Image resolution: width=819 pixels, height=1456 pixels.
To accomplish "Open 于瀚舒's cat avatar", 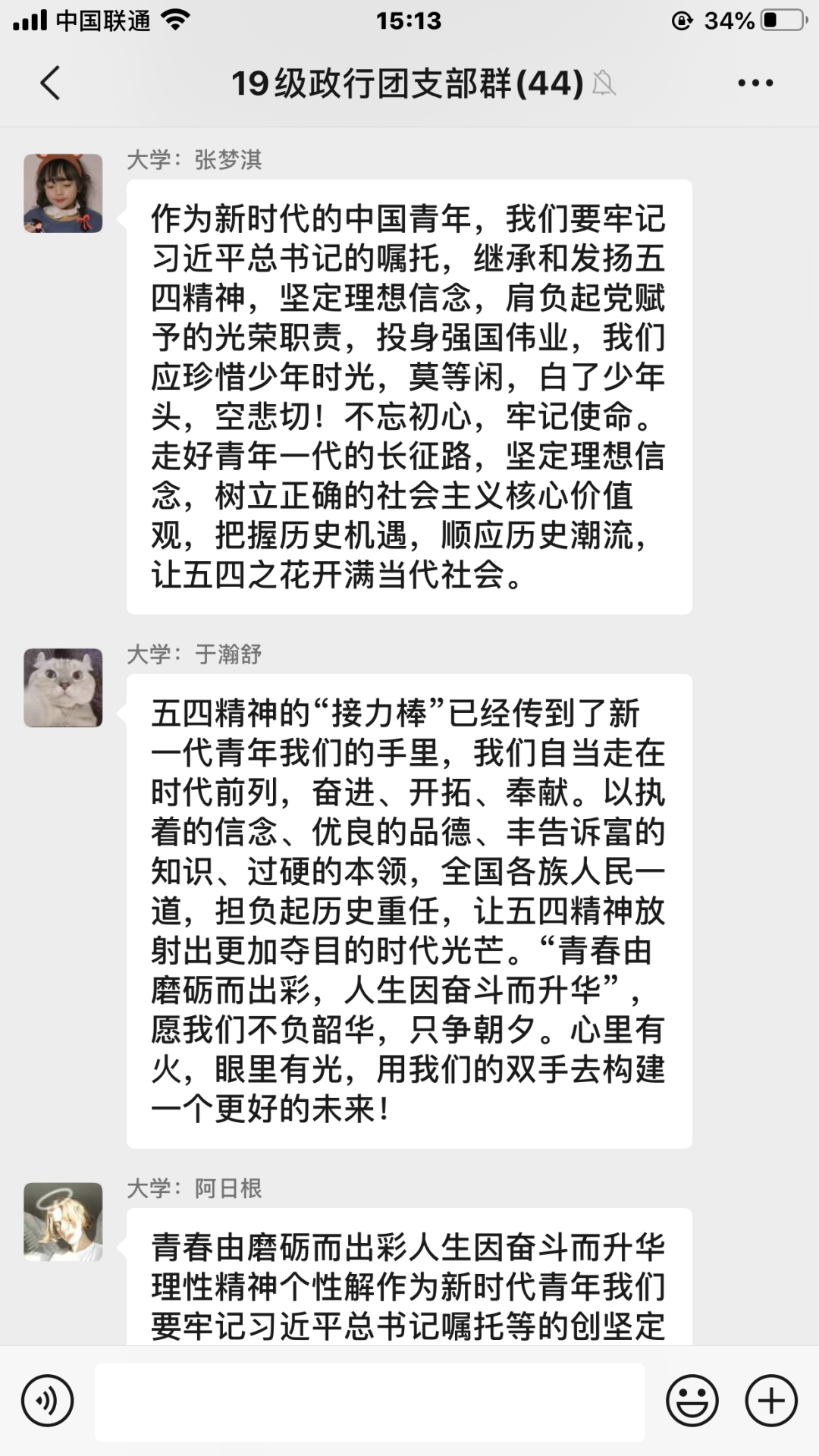I will [63, 688].
